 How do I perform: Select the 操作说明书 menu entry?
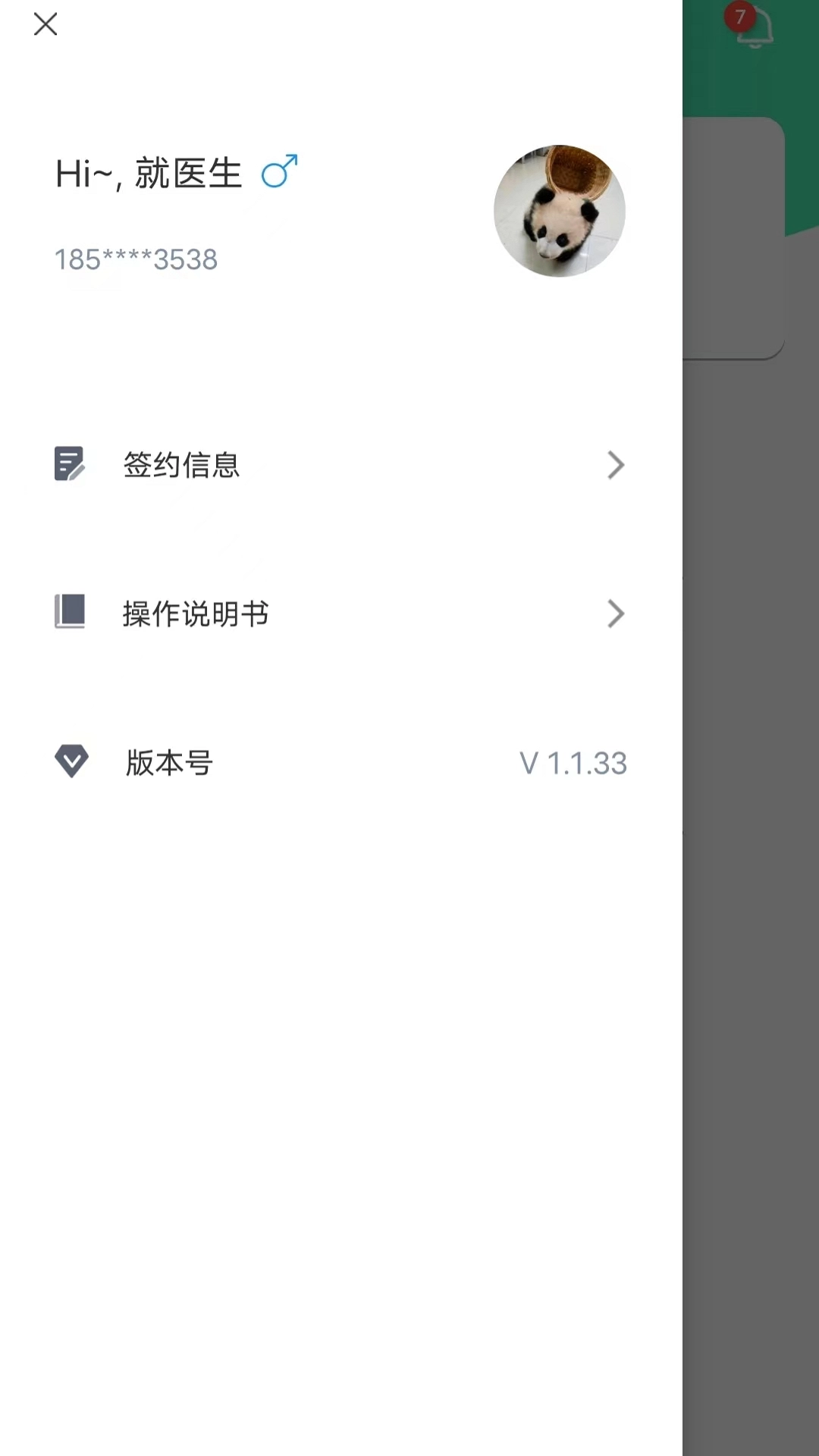(196, 613)
